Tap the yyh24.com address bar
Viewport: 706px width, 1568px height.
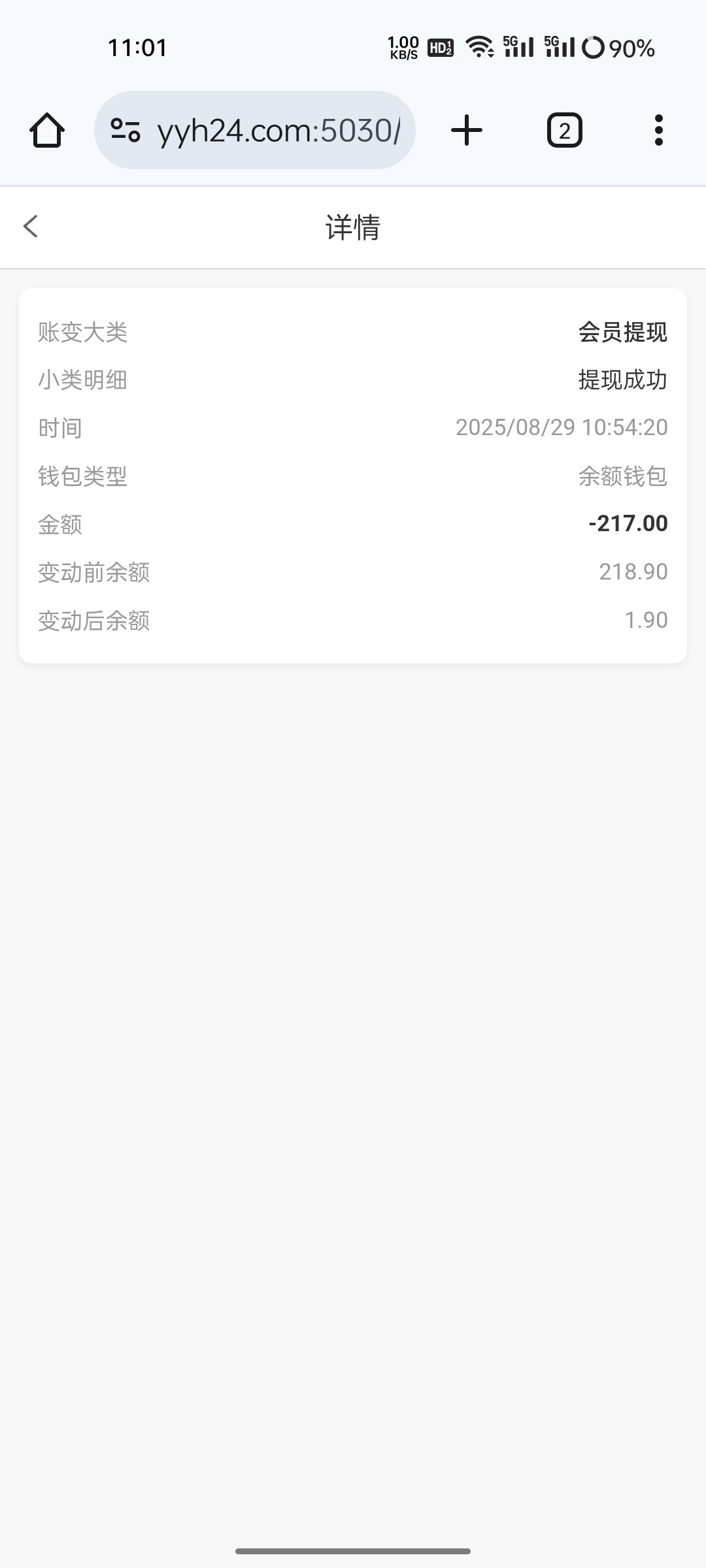coord(278,131)
